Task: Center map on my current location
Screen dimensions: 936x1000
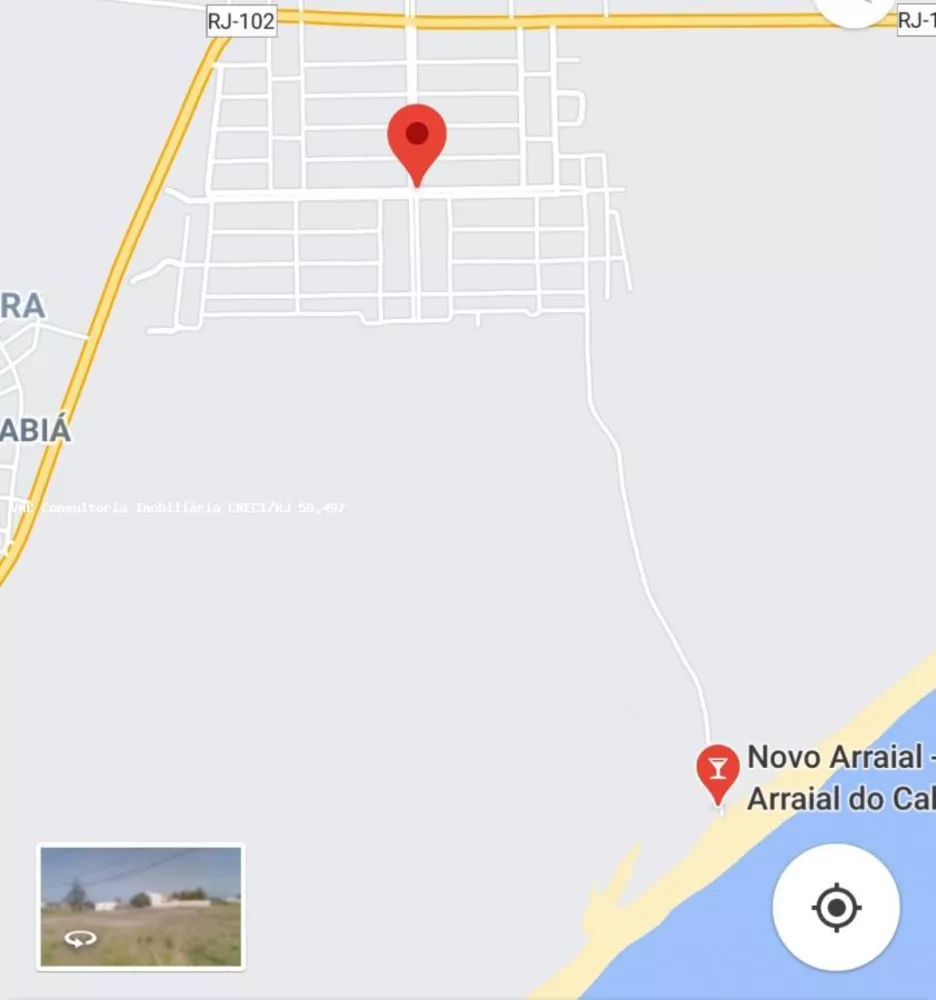Action: pos(836,908)
